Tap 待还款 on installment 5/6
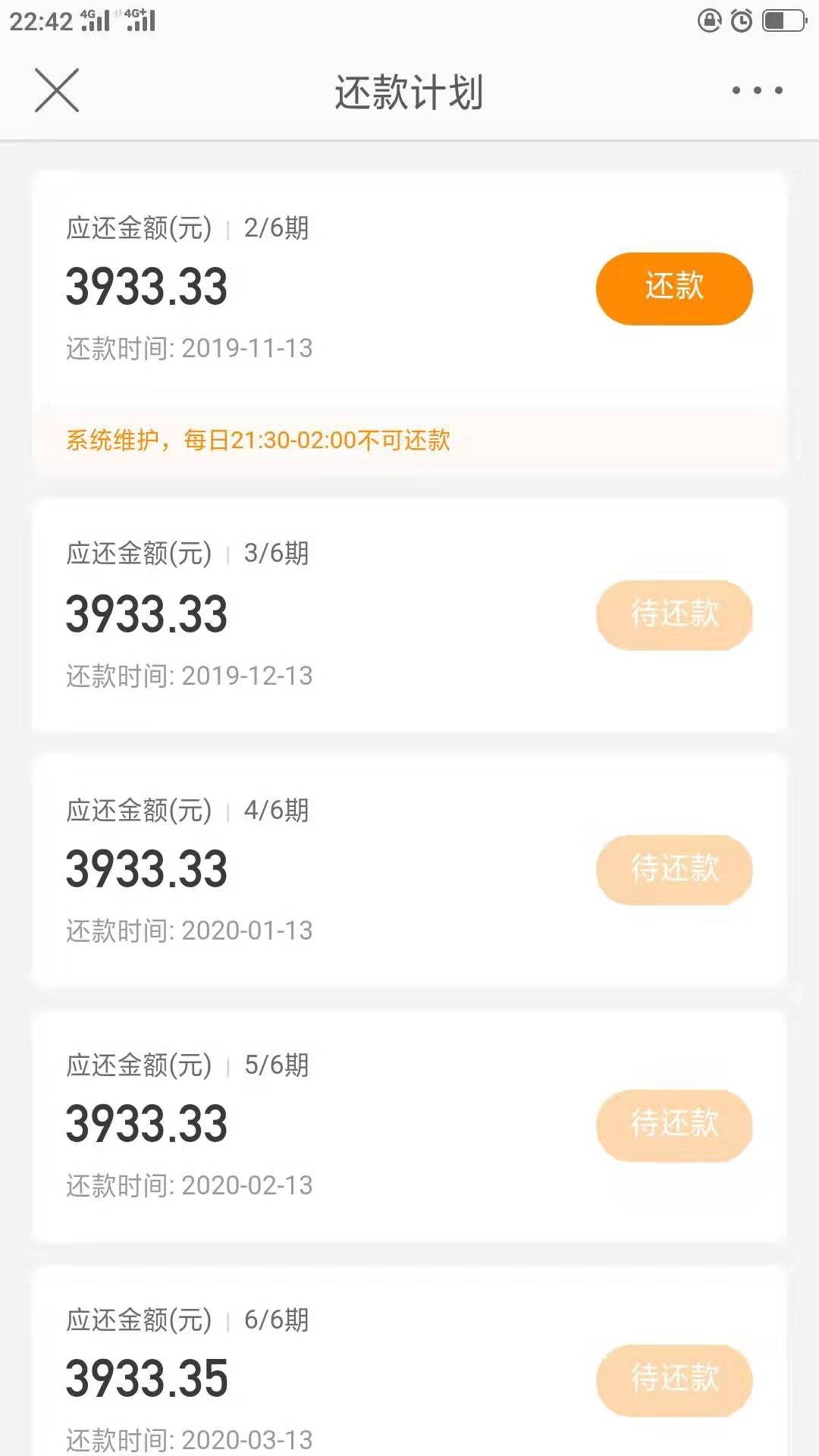 tap(673, 1128)
